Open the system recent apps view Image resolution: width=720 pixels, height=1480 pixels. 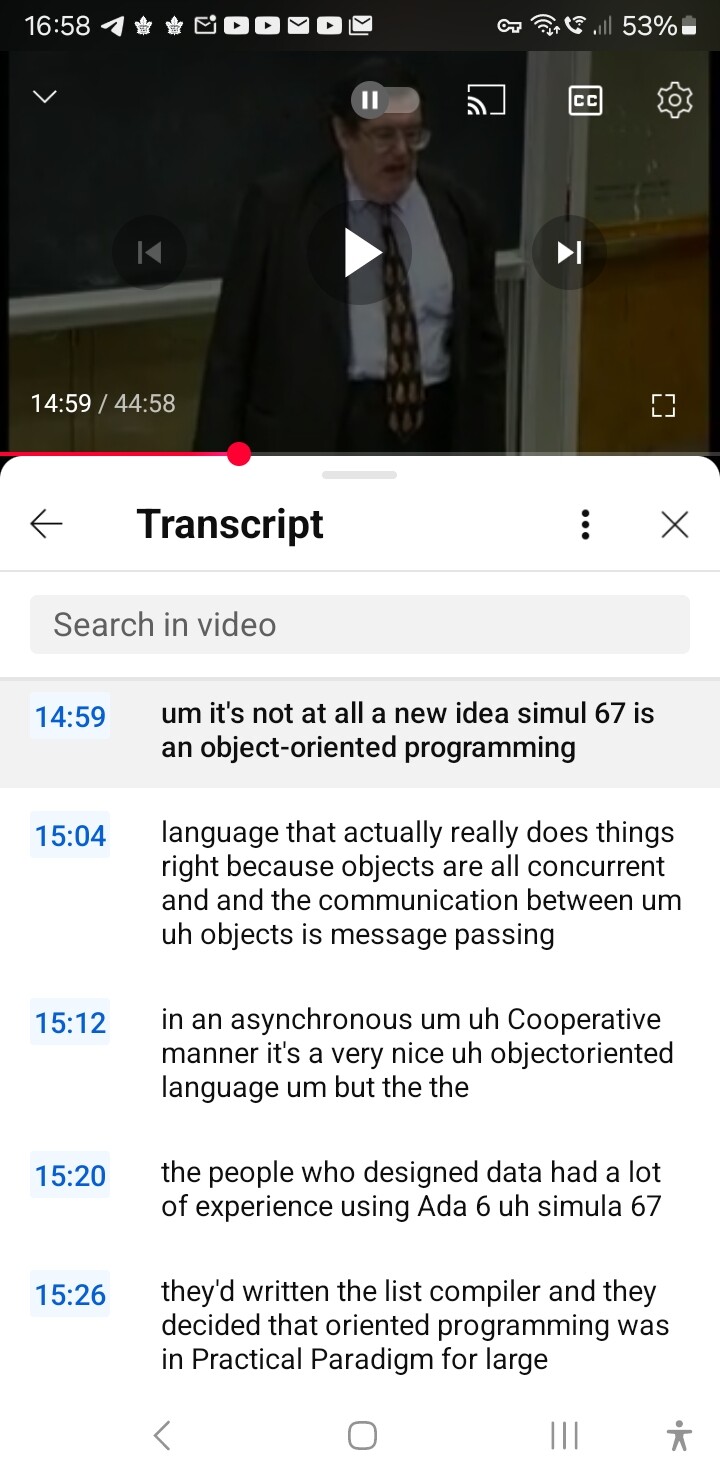[x=564, y=1436]
